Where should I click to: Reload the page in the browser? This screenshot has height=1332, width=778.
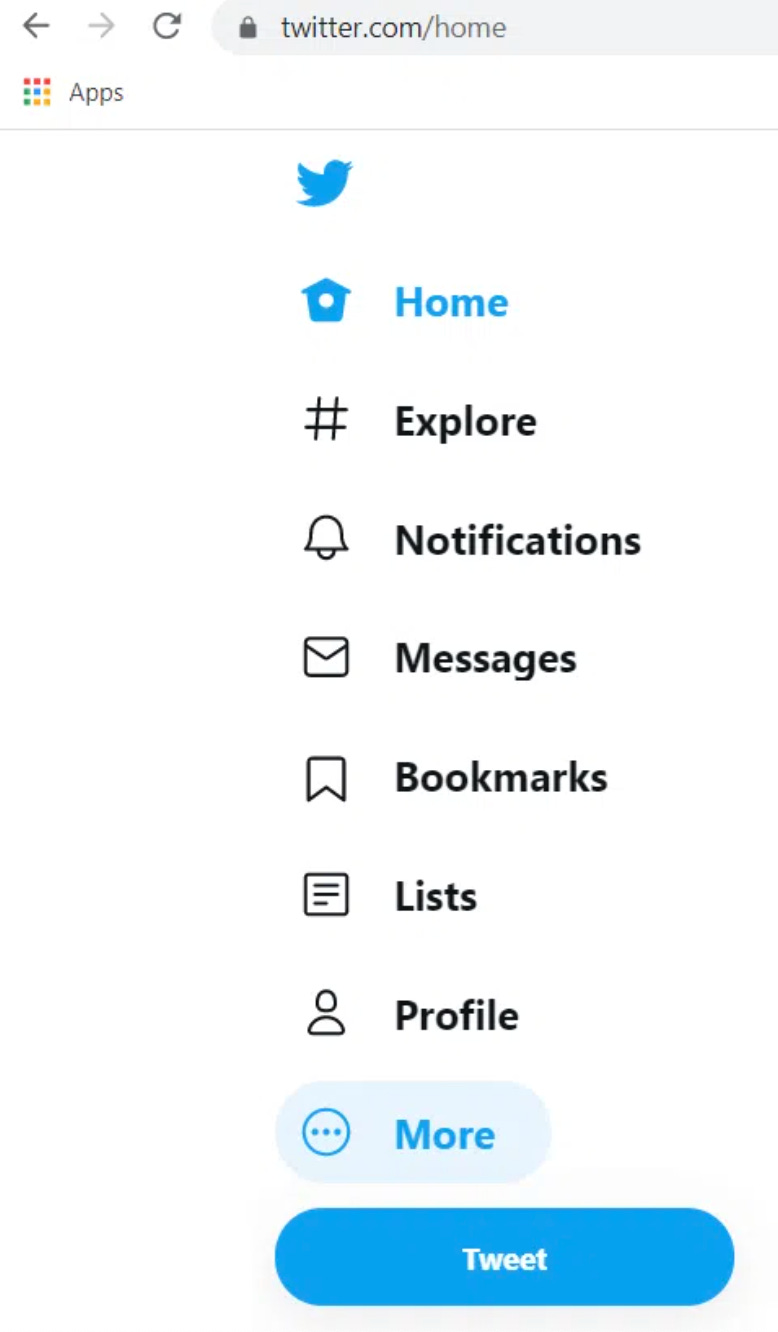coord(166,26)
